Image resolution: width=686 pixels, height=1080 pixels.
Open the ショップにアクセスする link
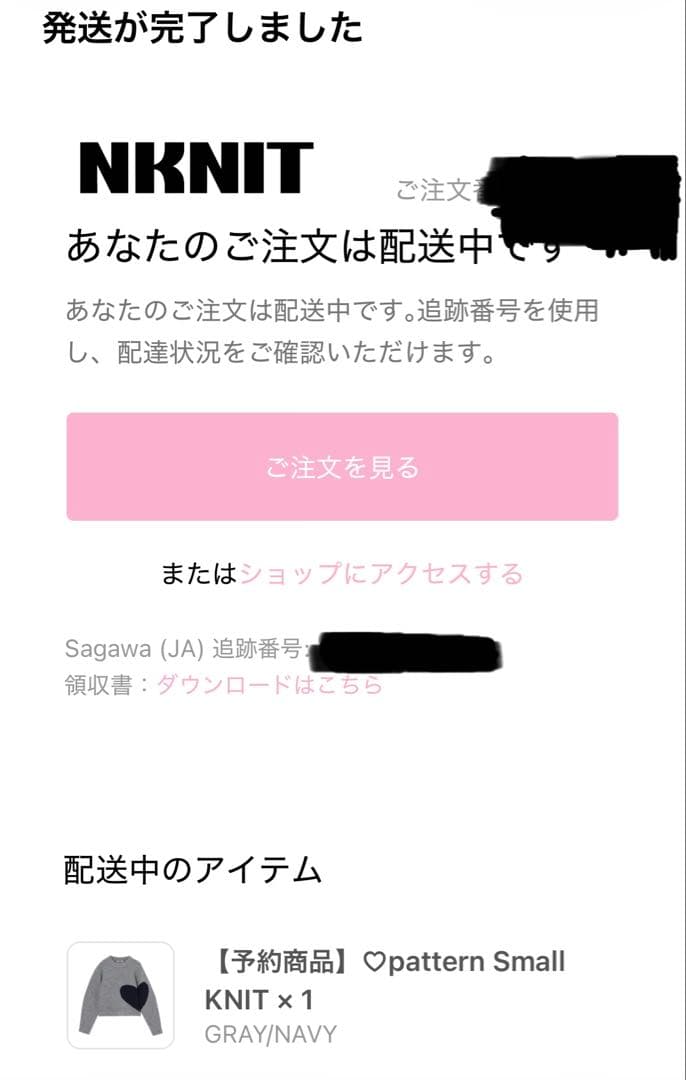[381, 574]
